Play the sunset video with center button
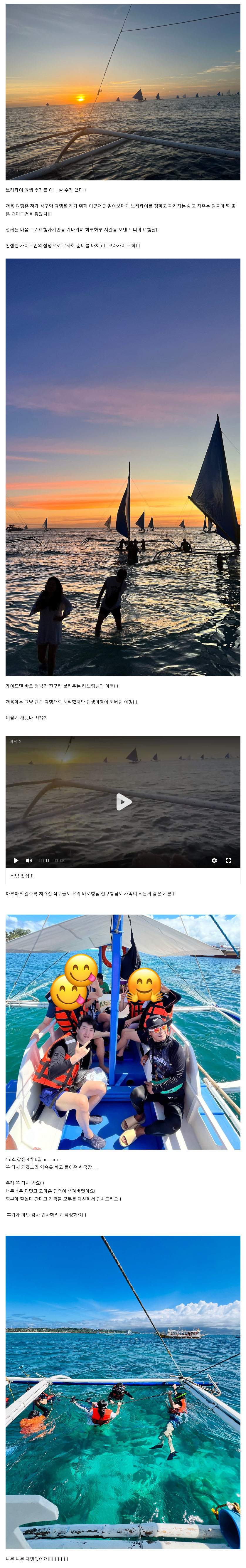 tap(123, 802)
